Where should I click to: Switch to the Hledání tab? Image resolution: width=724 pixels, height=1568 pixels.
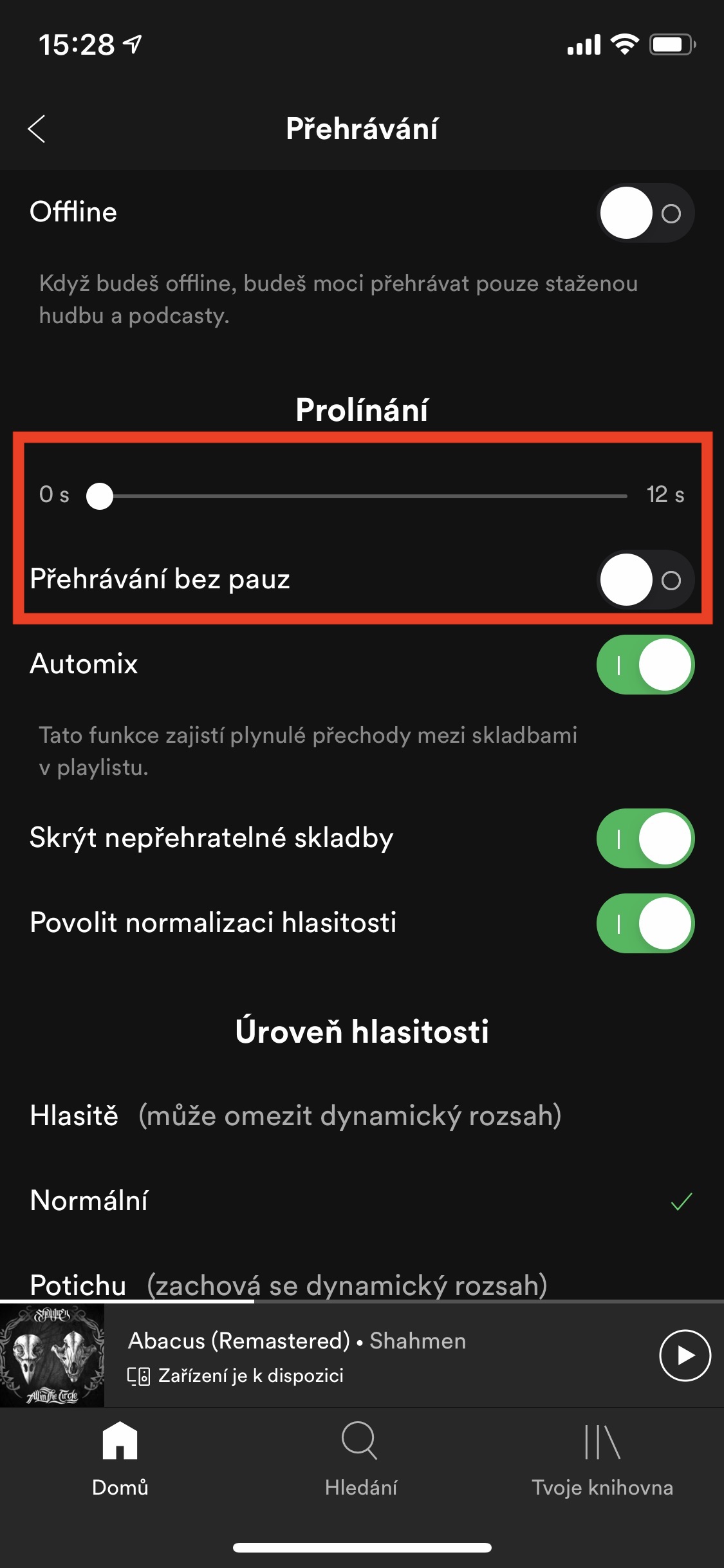click(x=361, y=1459)
